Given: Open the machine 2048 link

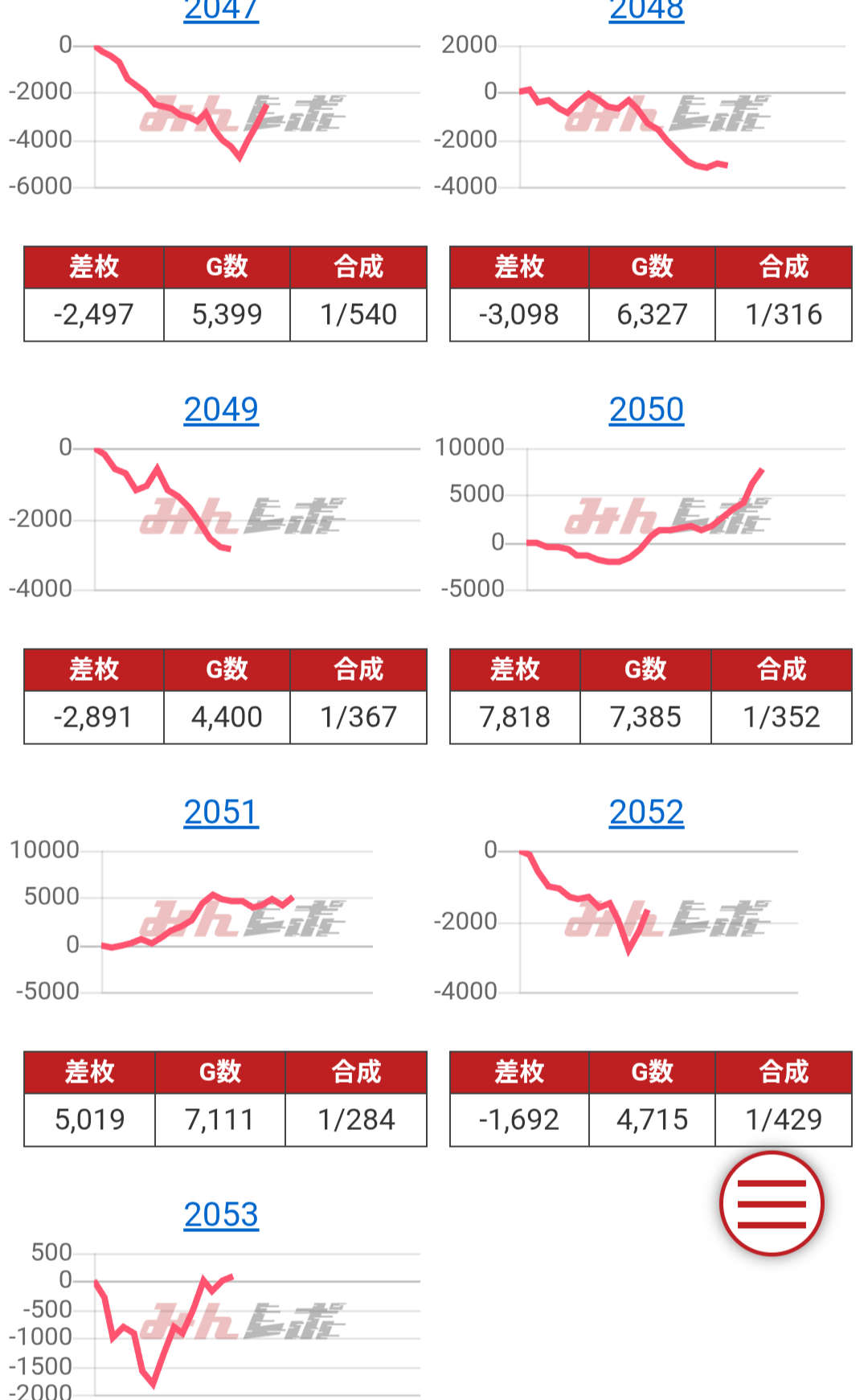Looking at the screenshot, I should tap(646, 11).
